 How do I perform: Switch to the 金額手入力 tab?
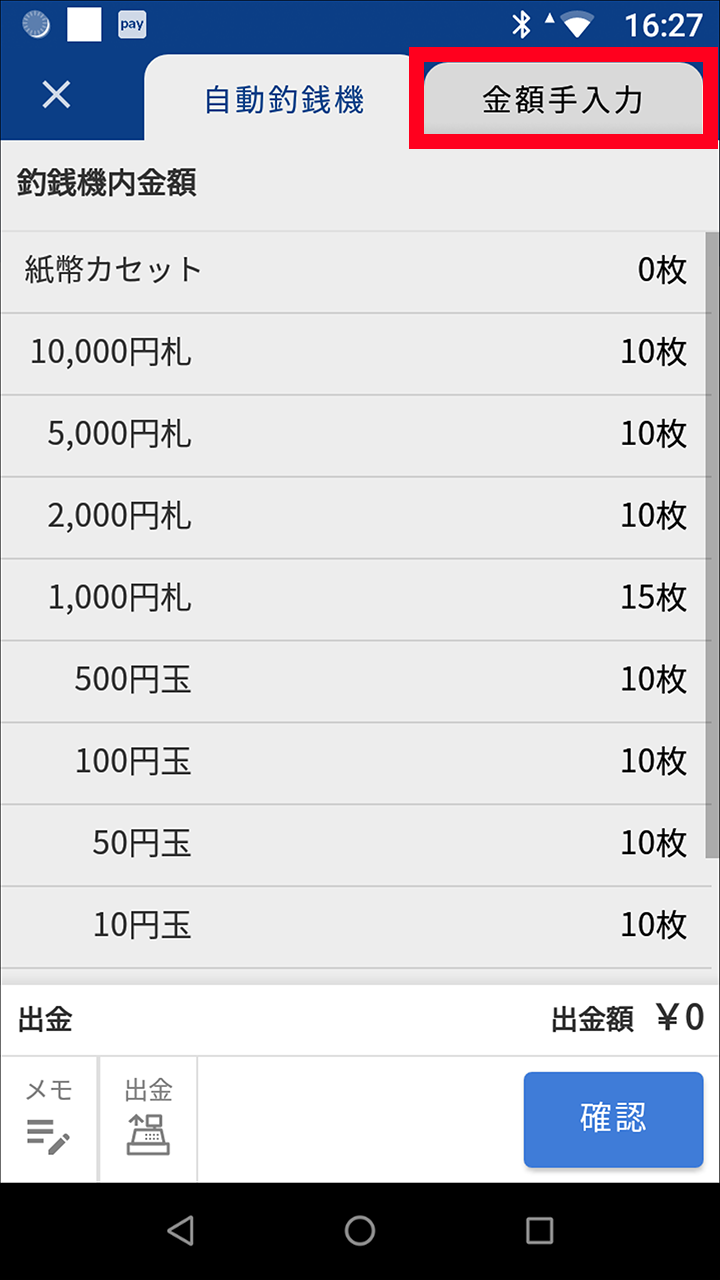tap(562, 100)
